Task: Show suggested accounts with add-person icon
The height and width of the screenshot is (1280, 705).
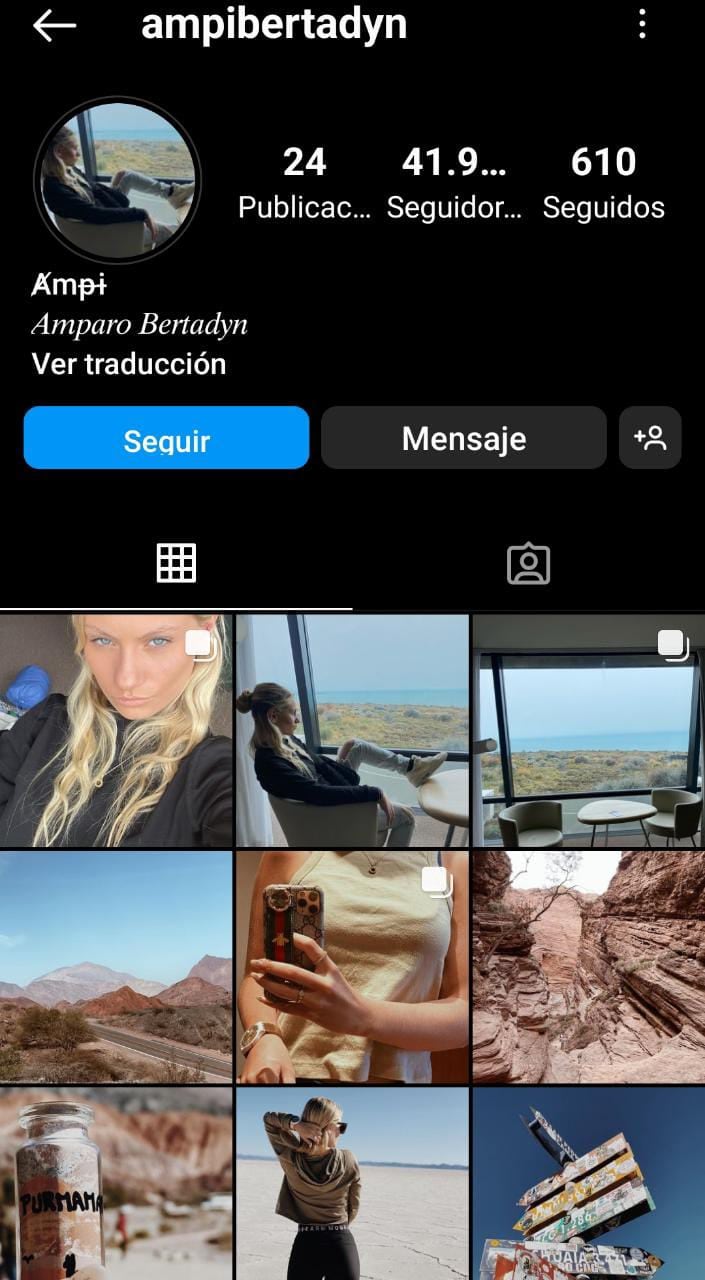Action: [650, 438]
